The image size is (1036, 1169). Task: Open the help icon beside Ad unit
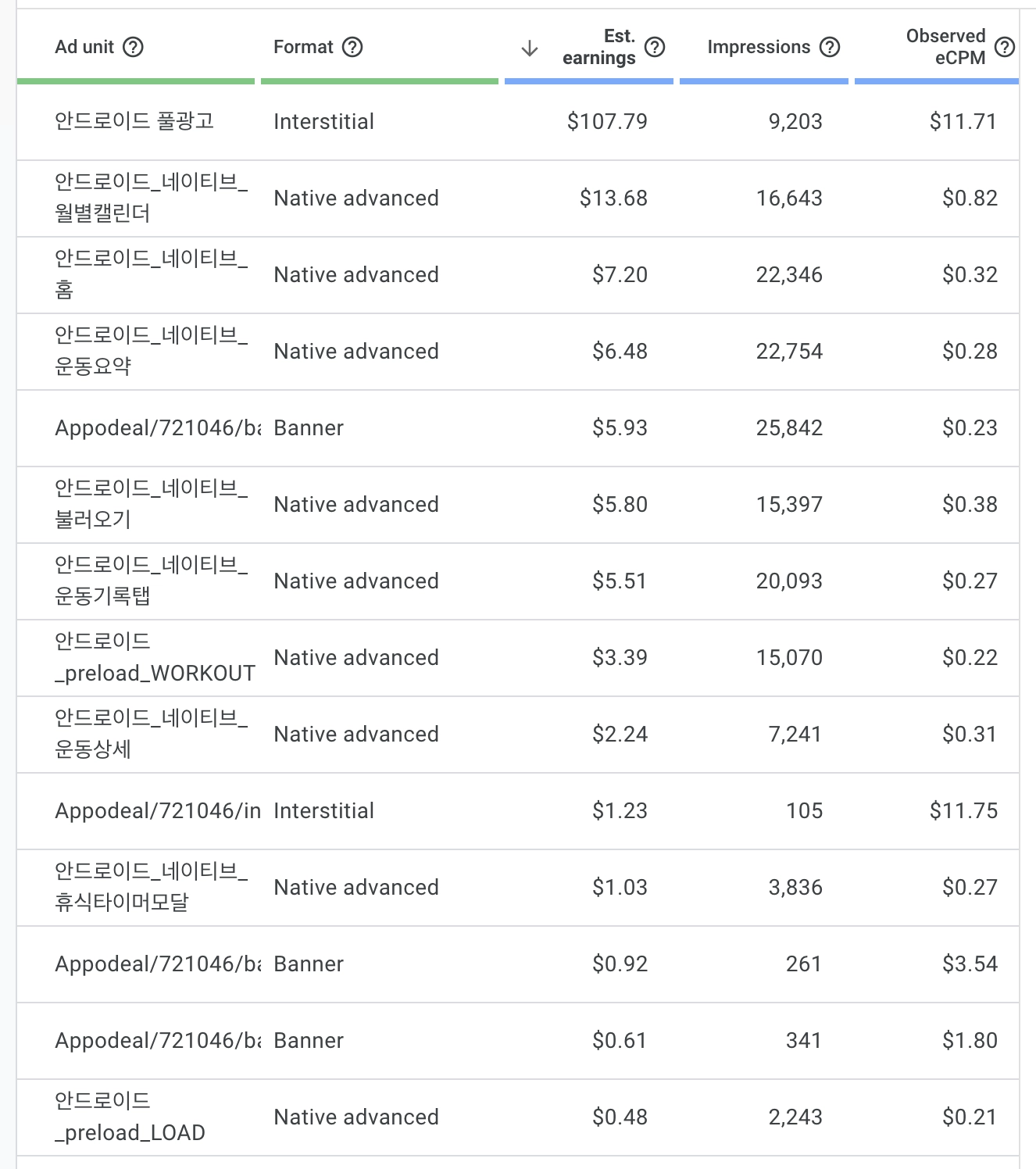pyautogui.click(x=134, y=48)
